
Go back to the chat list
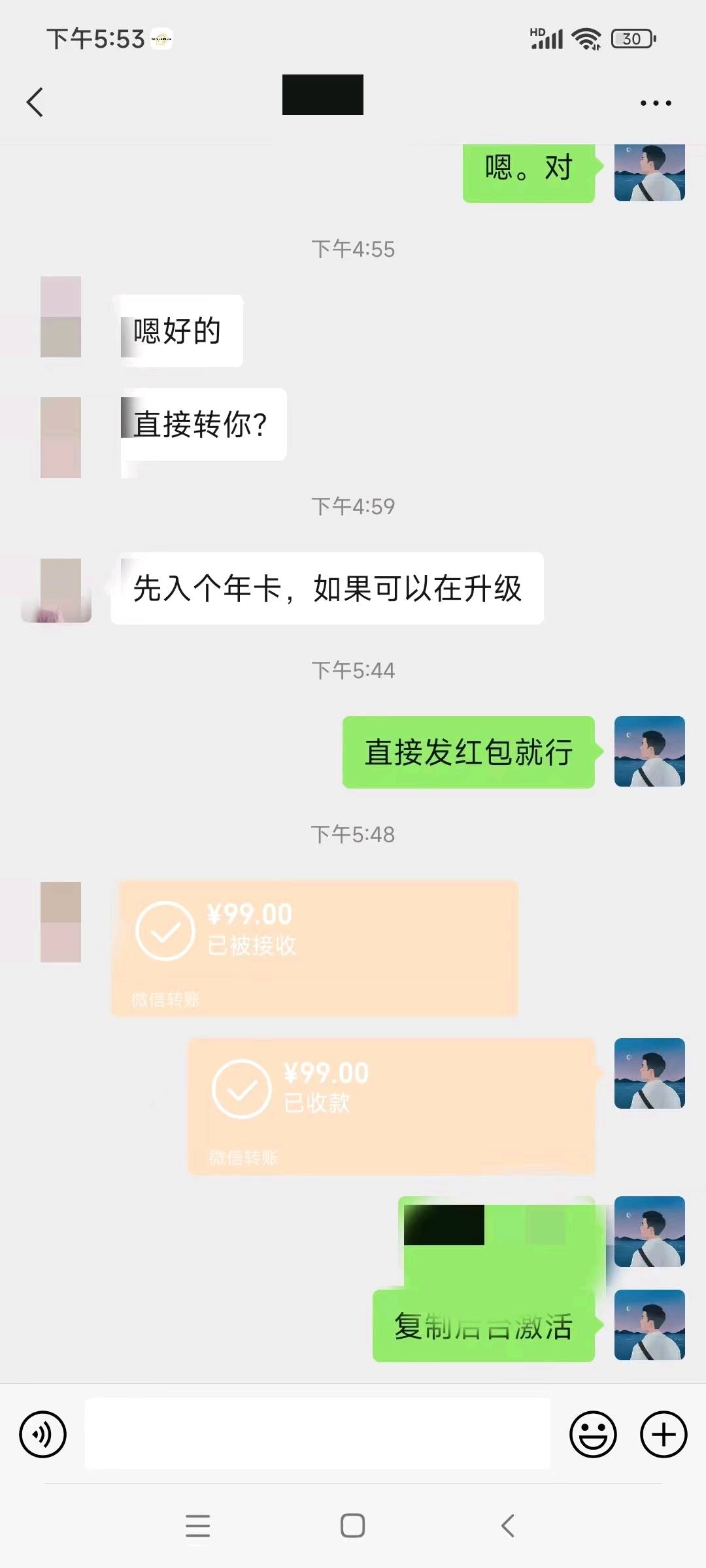point(35,103)
